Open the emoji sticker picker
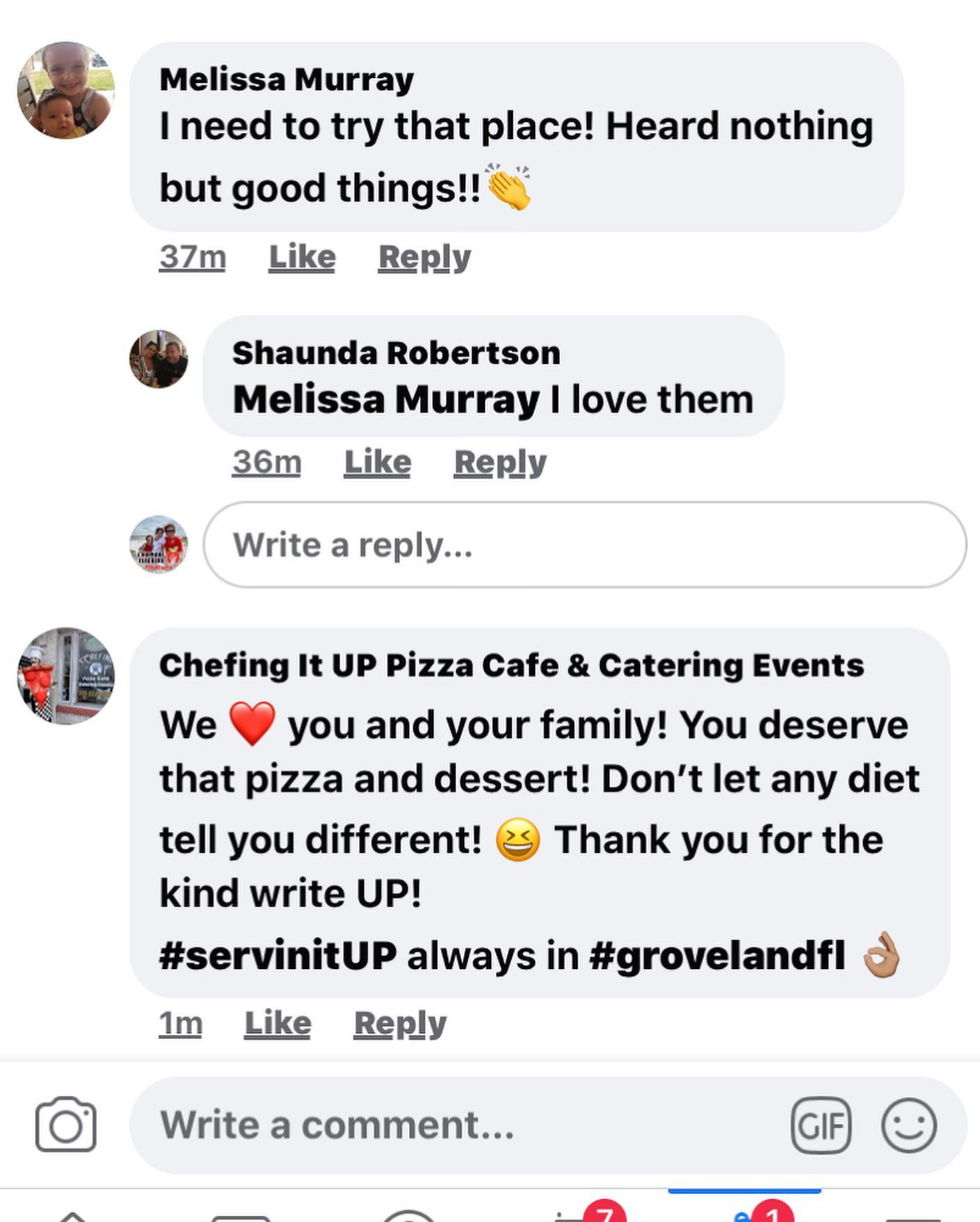The width and height of the screenshot is (980, 1222). (908, 1125)
